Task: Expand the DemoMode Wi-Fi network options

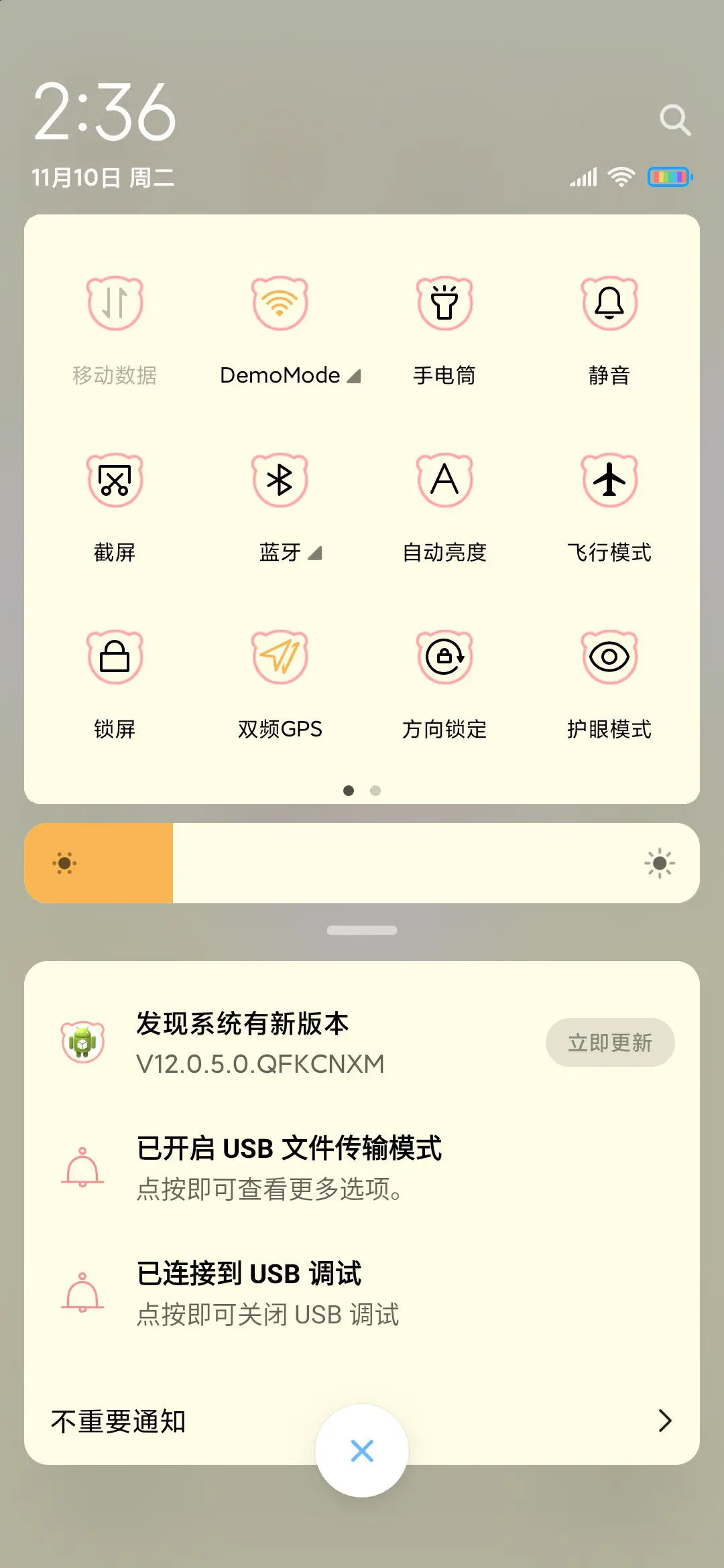Action: point(355,375)
